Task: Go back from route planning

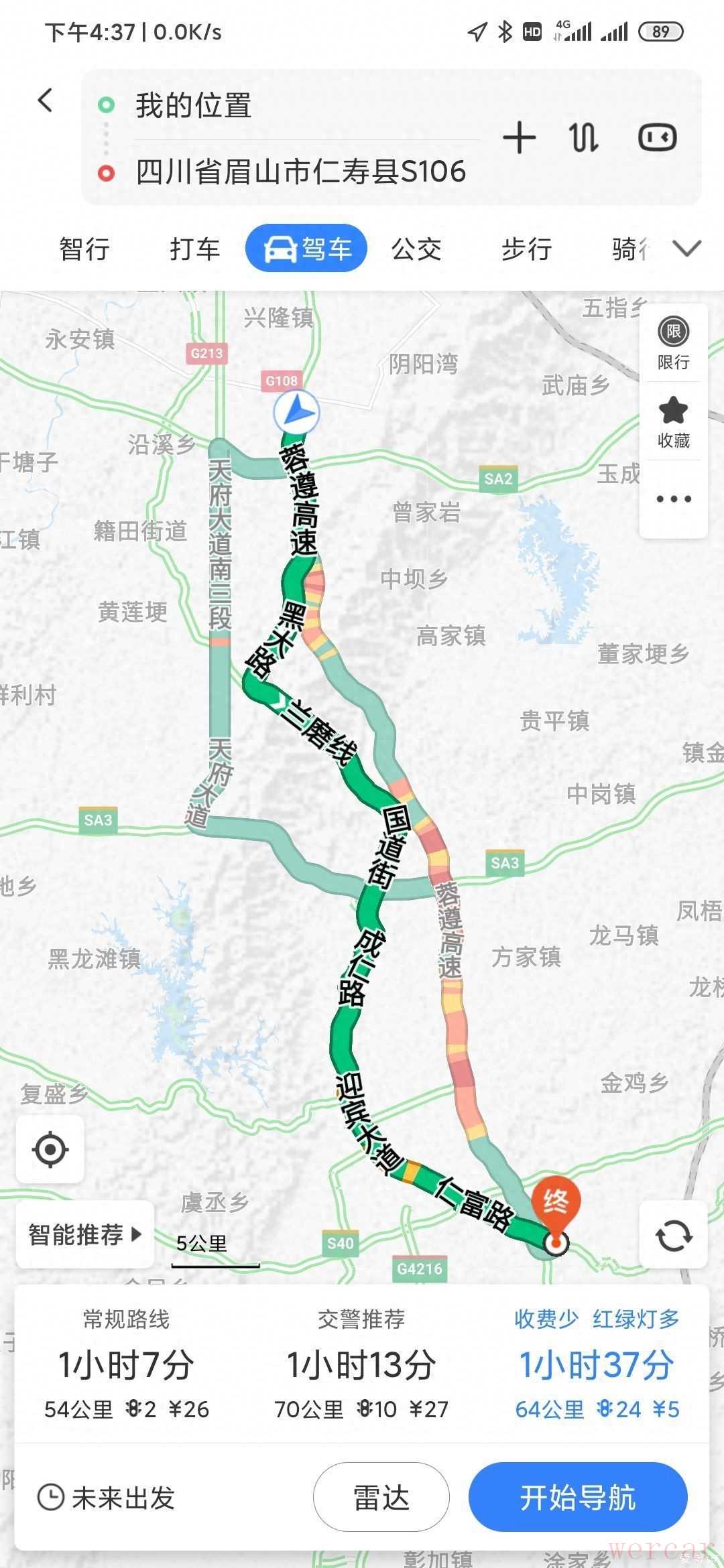Action: (46, 101)
